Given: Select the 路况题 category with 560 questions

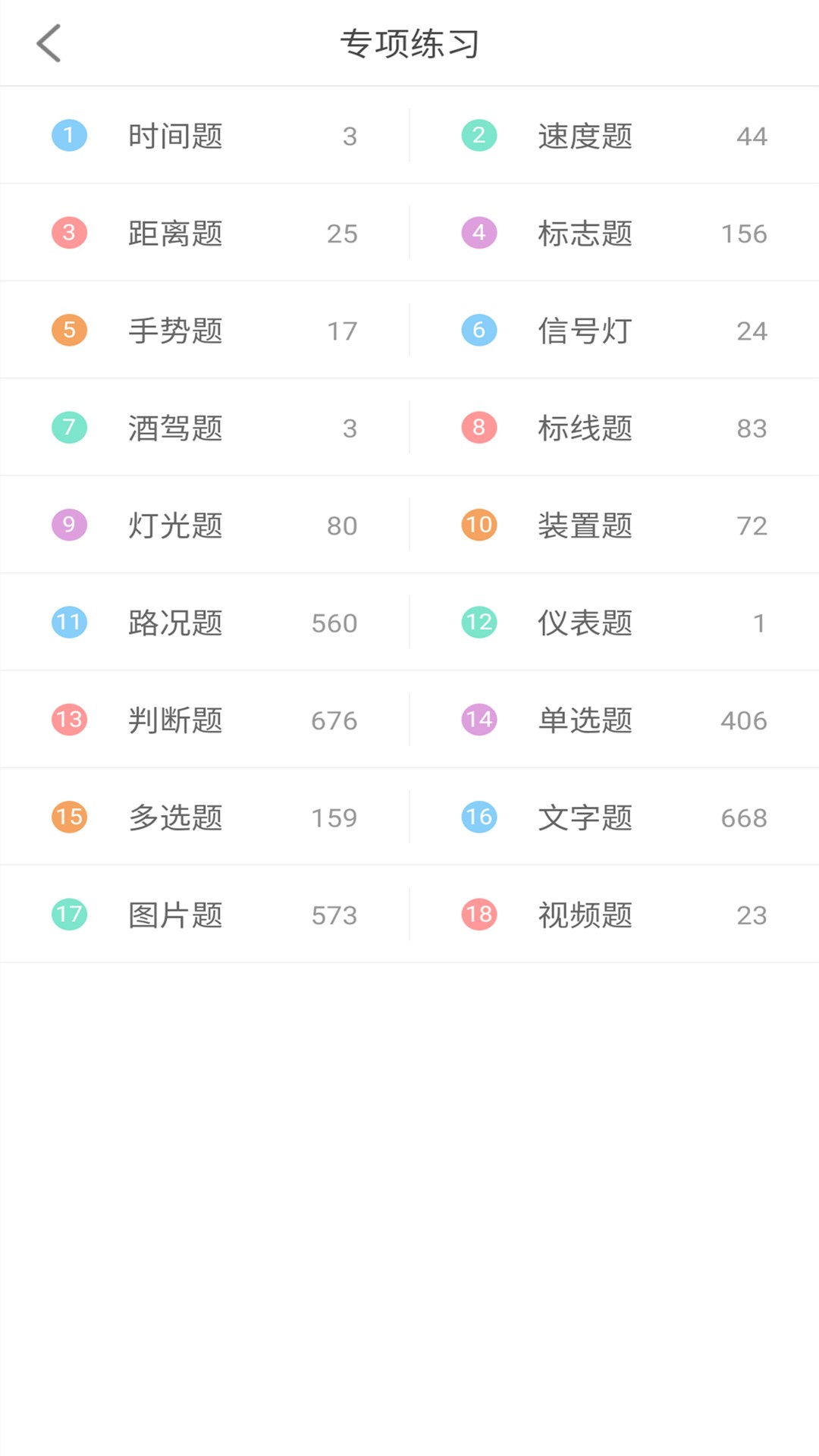Looking at the screenshot, I should 205,621.
